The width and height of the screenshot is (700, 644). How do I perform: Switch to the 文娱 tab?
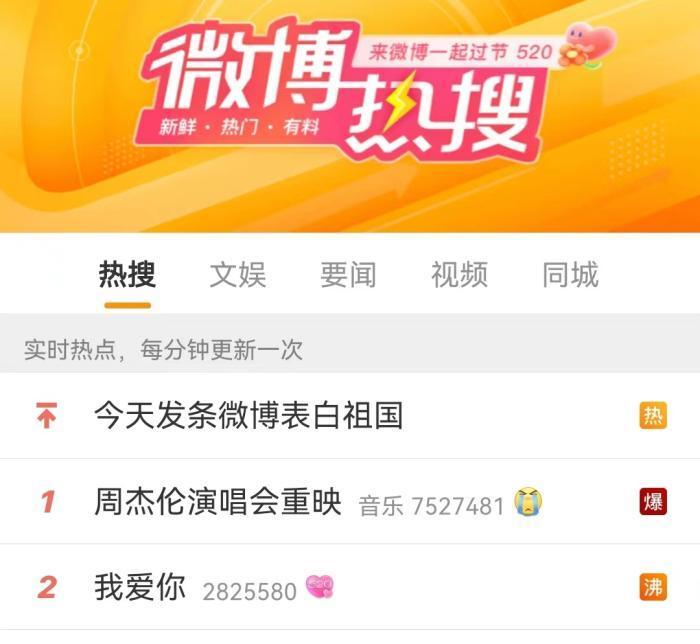tap(237, 274)
